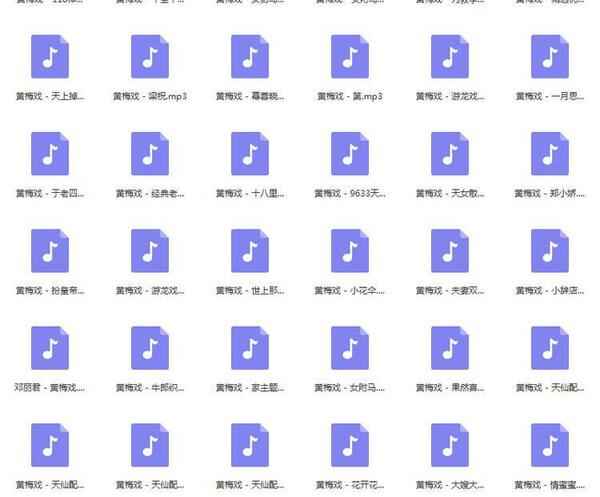Open the 黄梅戏 - 9633天 audio file

coord(350,154)
